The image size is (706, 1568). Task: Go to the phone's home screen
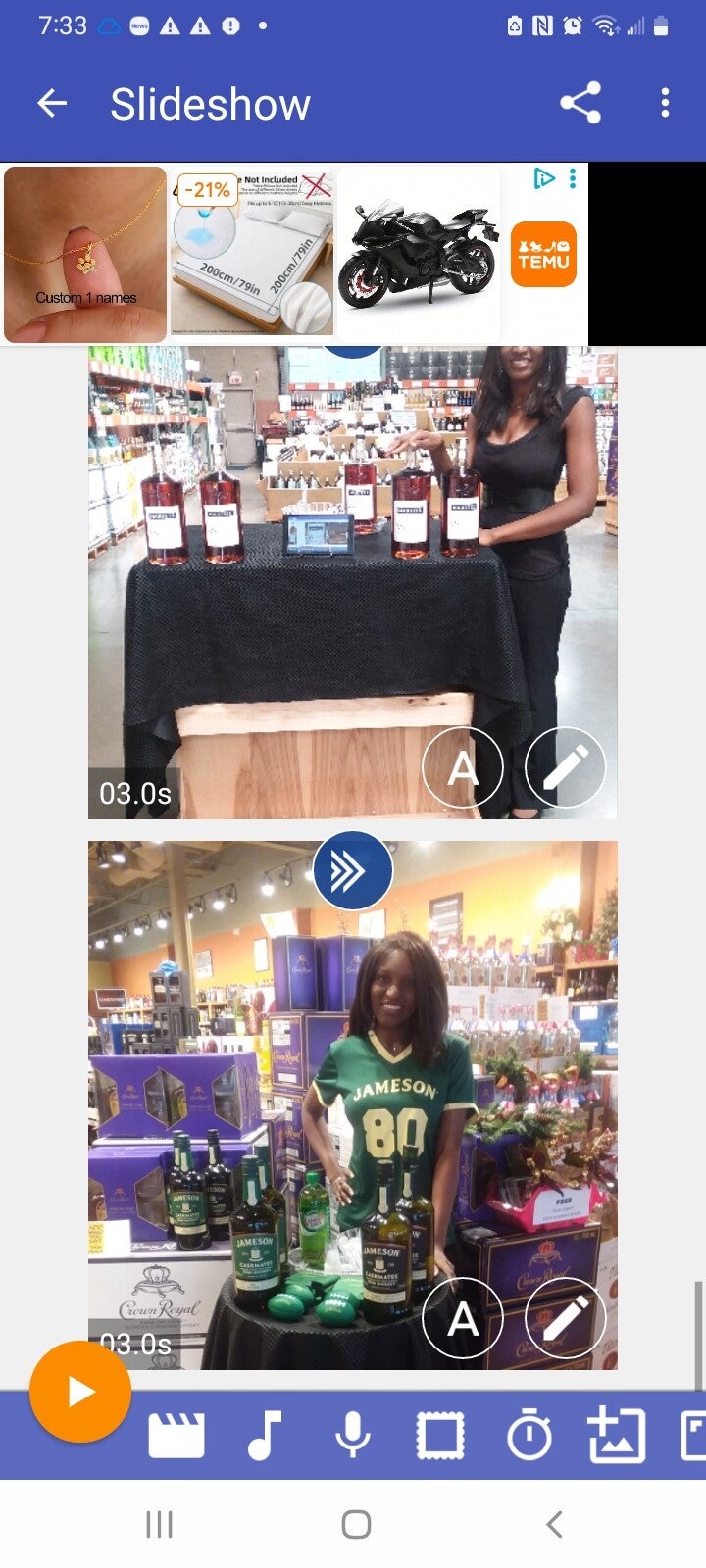point(356,1524)
